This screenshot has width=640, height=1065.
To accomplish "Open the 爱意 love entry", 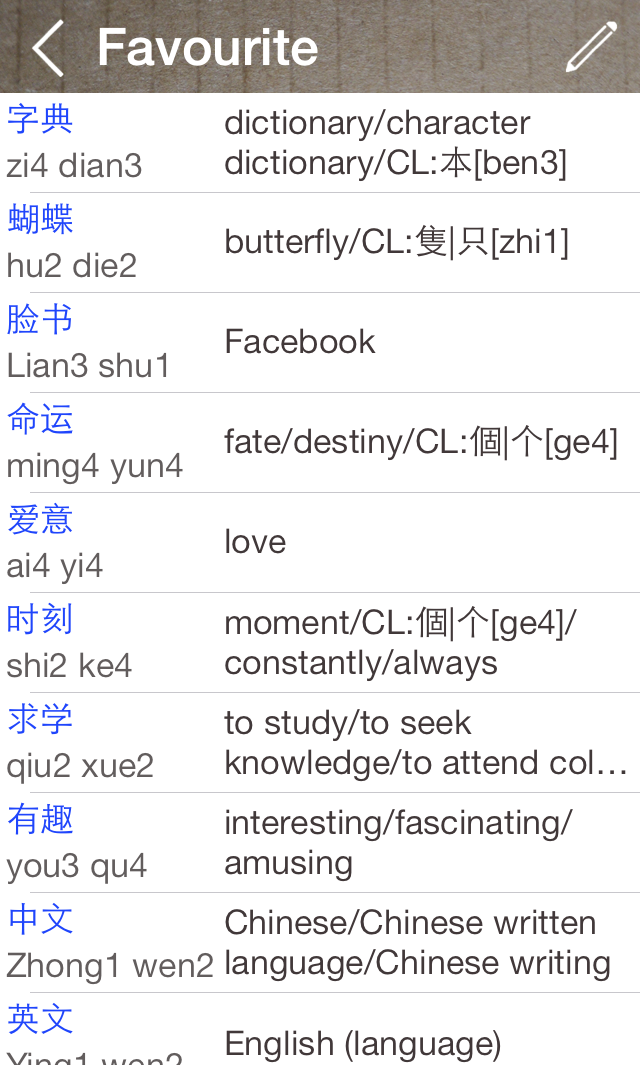I will coord(320,543).
